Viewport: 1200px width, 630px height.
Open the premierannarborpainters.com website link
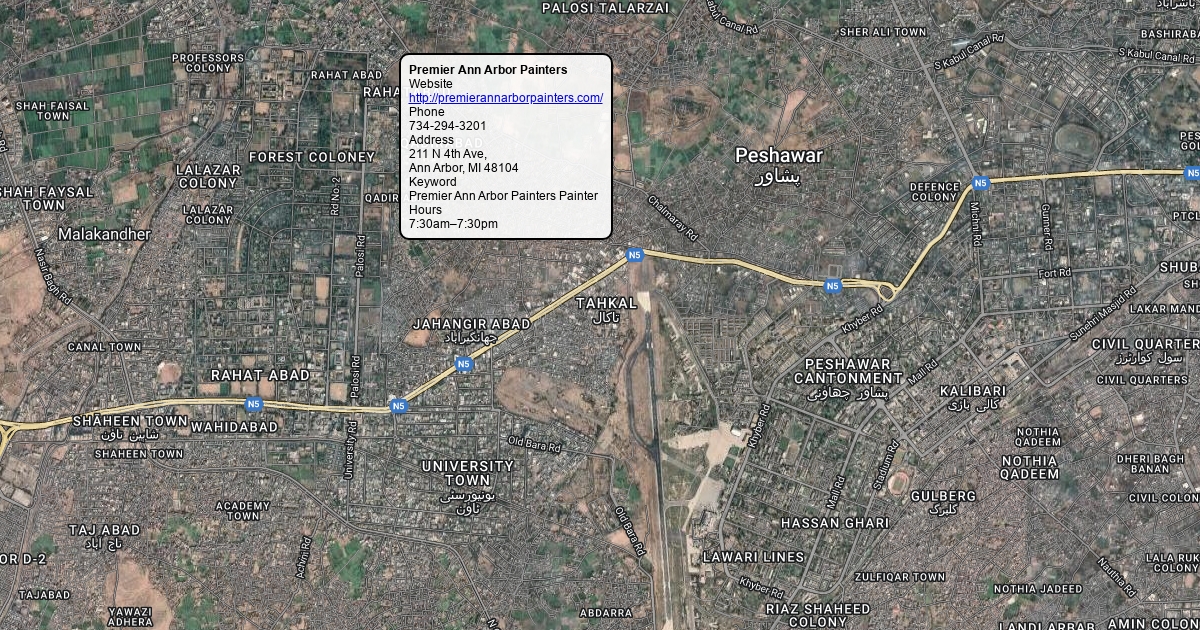pos(505,98)
